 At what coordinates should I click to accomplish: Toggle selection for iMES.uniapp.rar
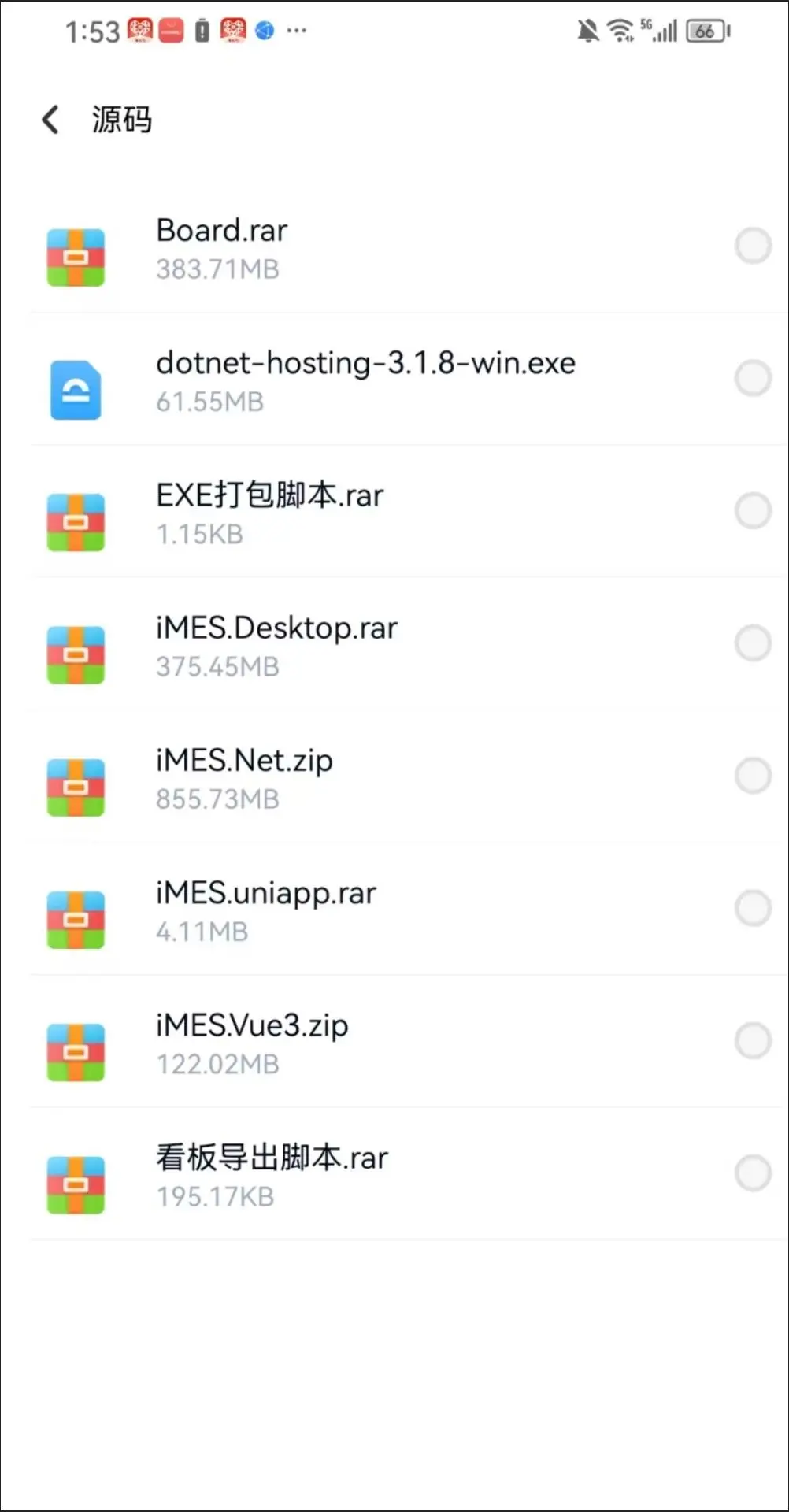pyautogui.click(x=754, y=907)
